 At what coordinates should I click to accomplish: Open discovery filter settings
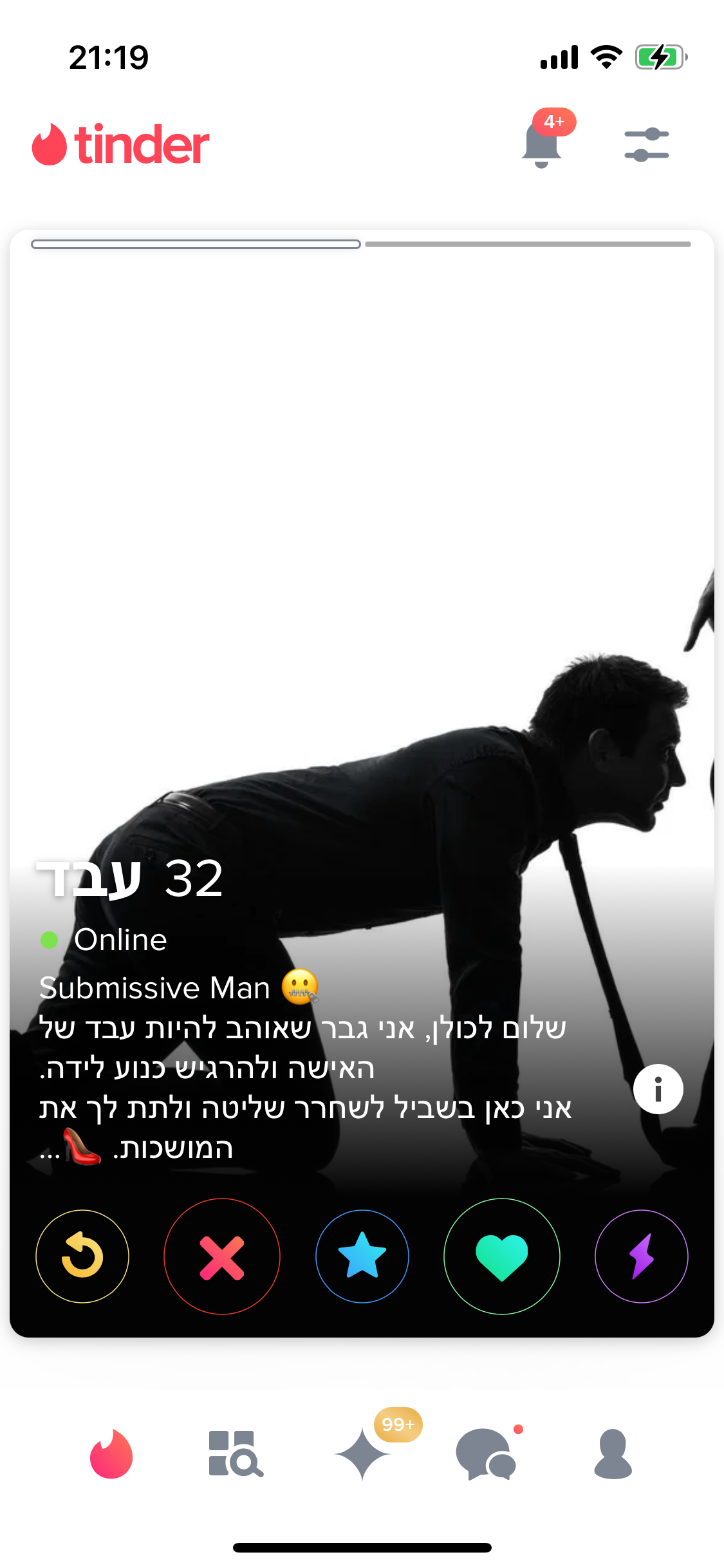click(646, 144)
